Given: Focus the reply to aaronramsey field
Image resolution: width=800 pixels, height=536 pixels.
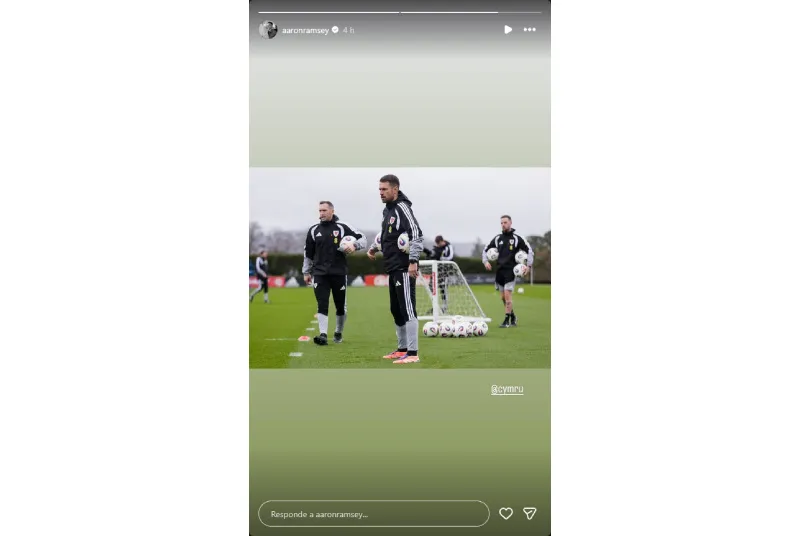Looking at the screenshot, I should [x=373, y=513].
